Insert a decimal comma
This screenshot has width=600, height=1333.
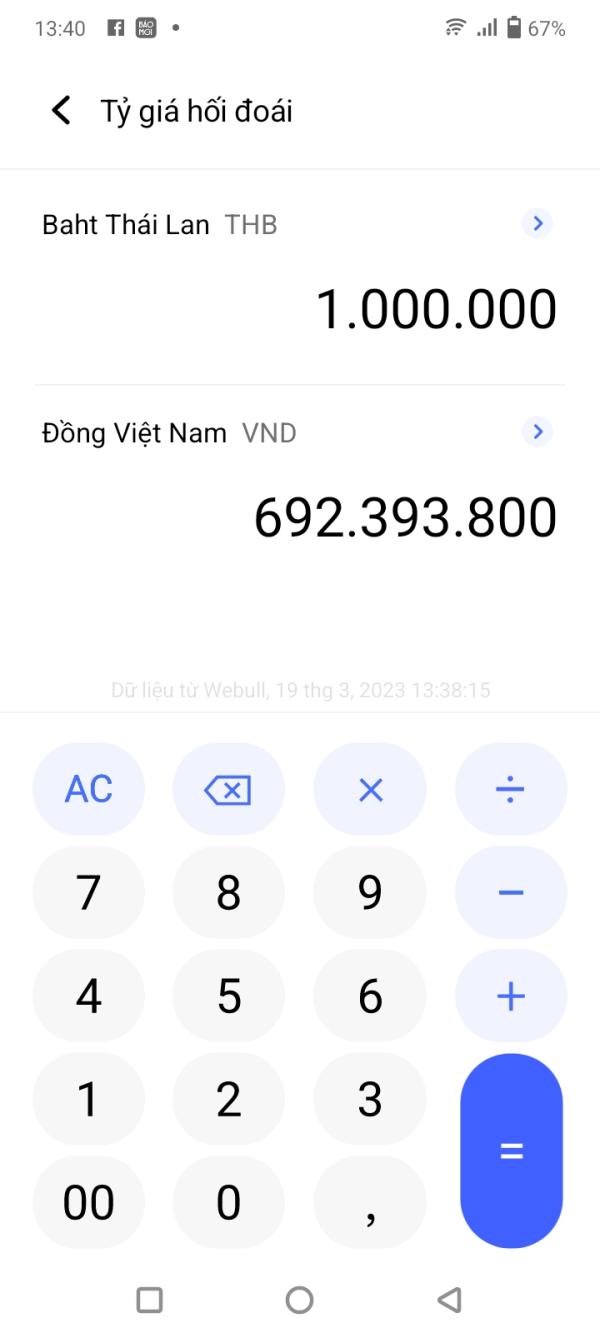pyautogui.click(x=370, y=1203)
